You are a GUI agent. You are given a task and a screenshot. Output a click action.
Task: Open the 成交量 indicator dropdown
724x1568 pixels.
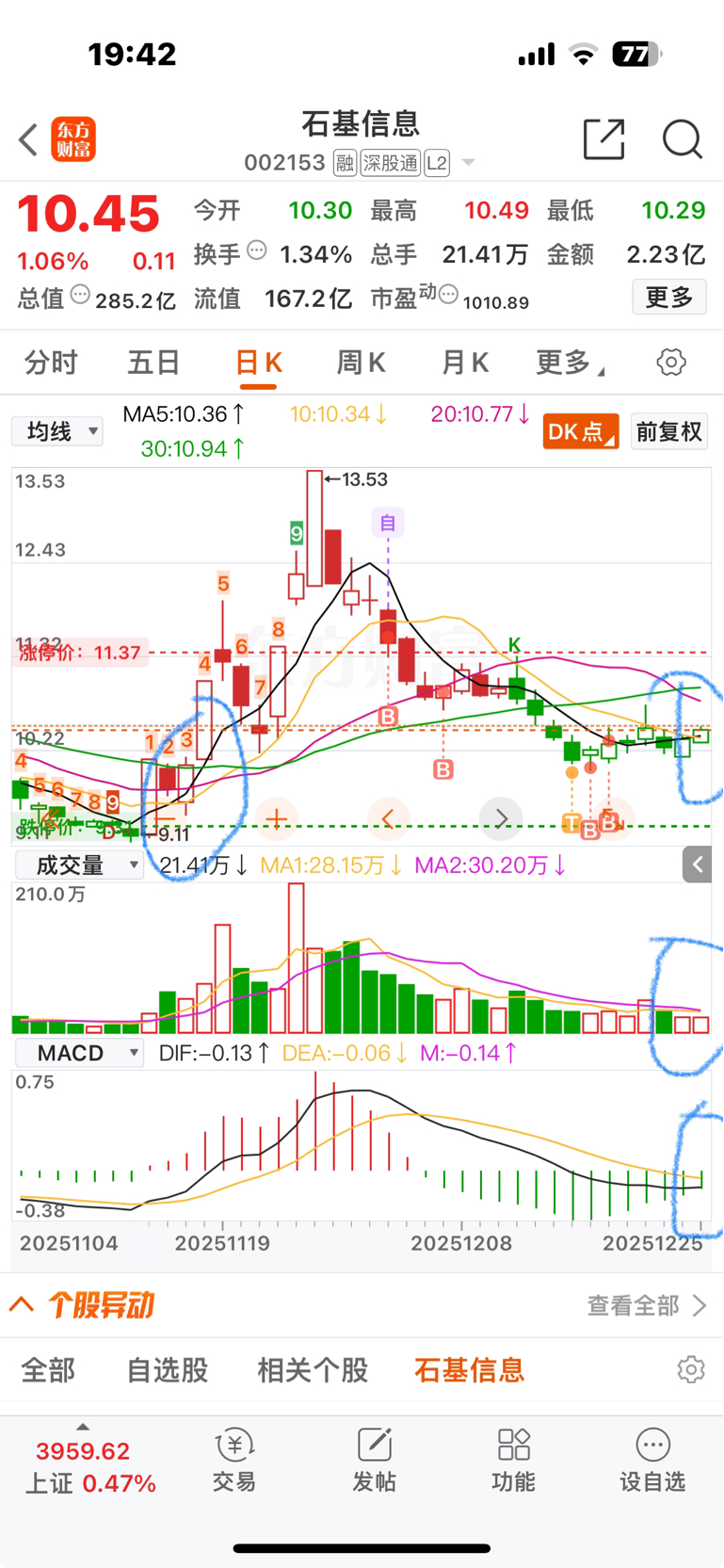click(x=79, y=865)
